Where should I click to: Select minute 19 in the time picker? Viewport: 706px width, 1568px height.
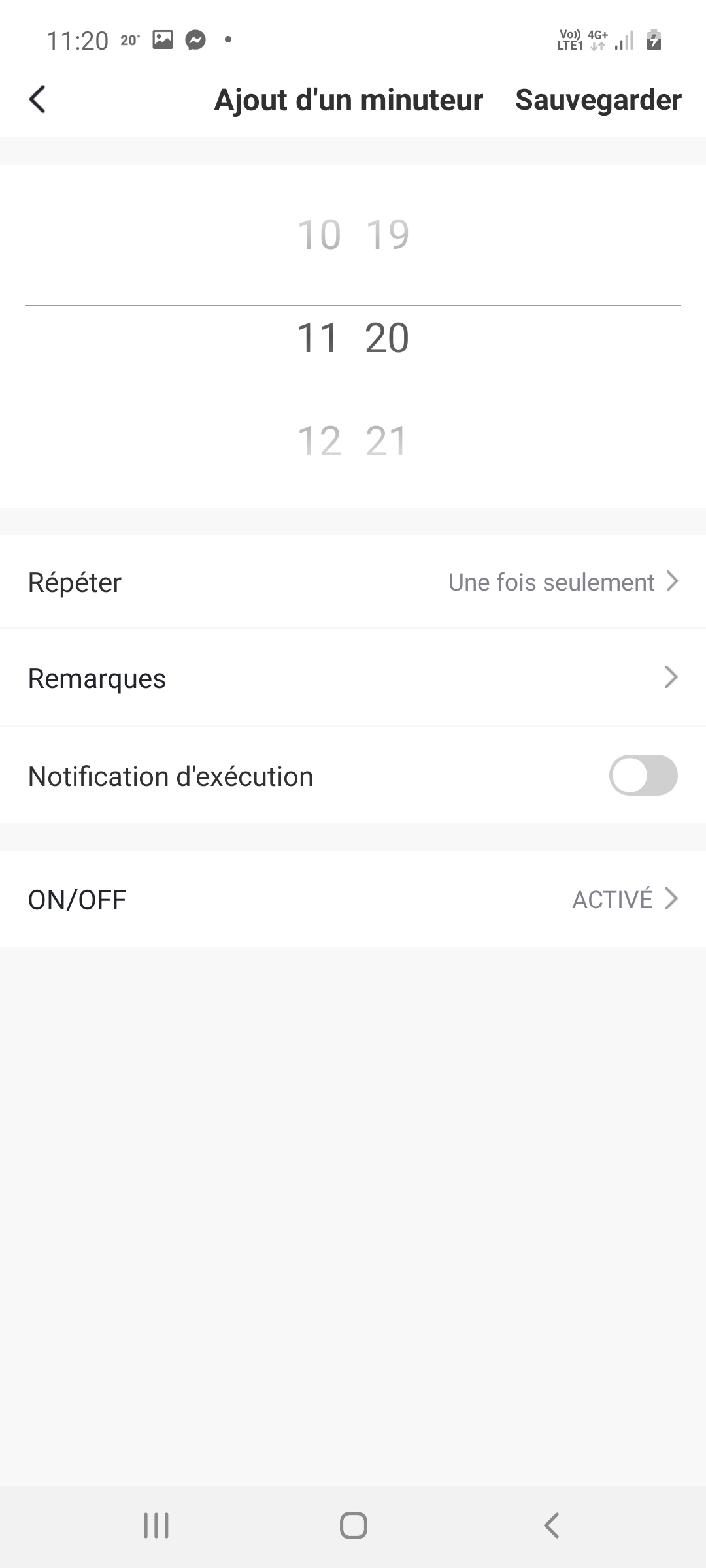tap(387, 234)
